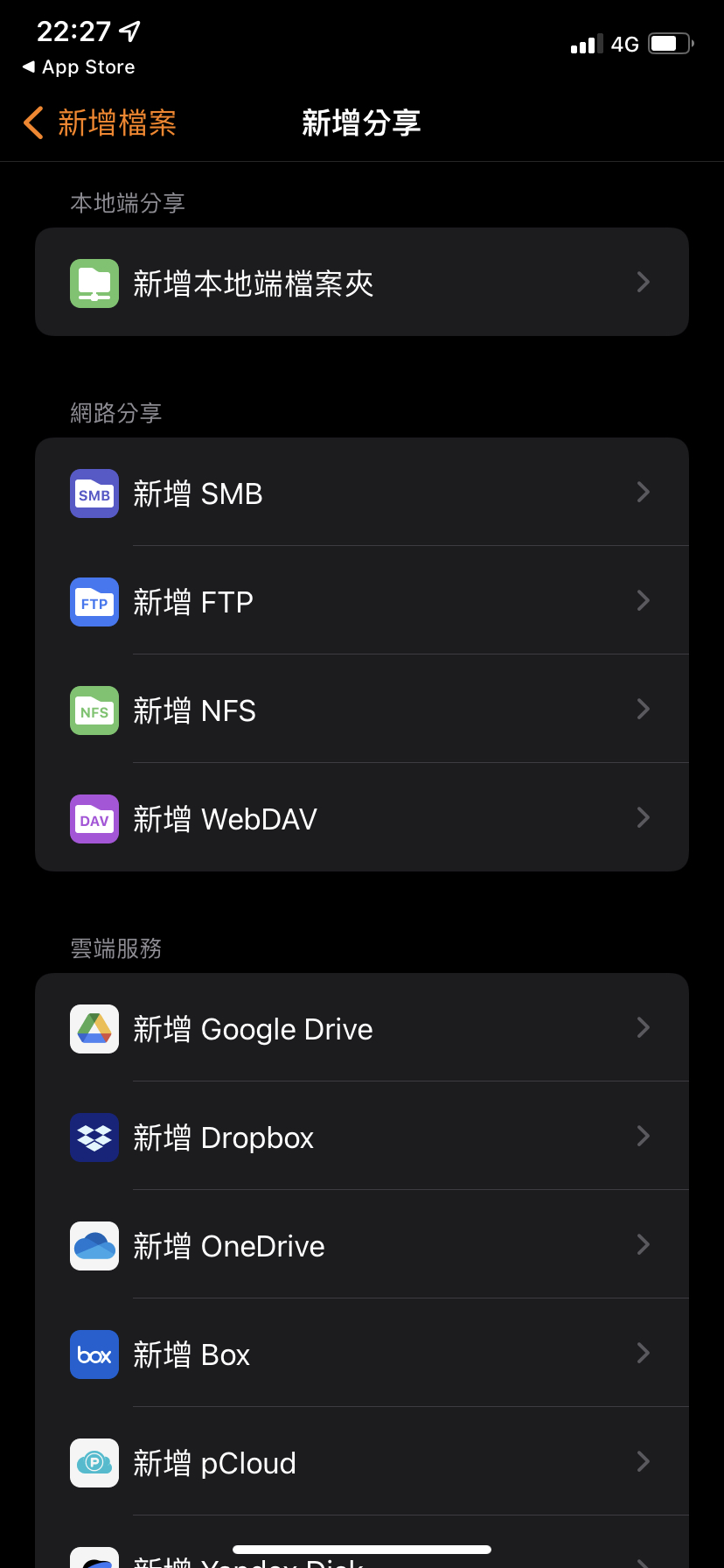Select 新增 Dropbox row
Image resolution: width=724 pixels, height=1568 pixels.
coord(362,1136)
